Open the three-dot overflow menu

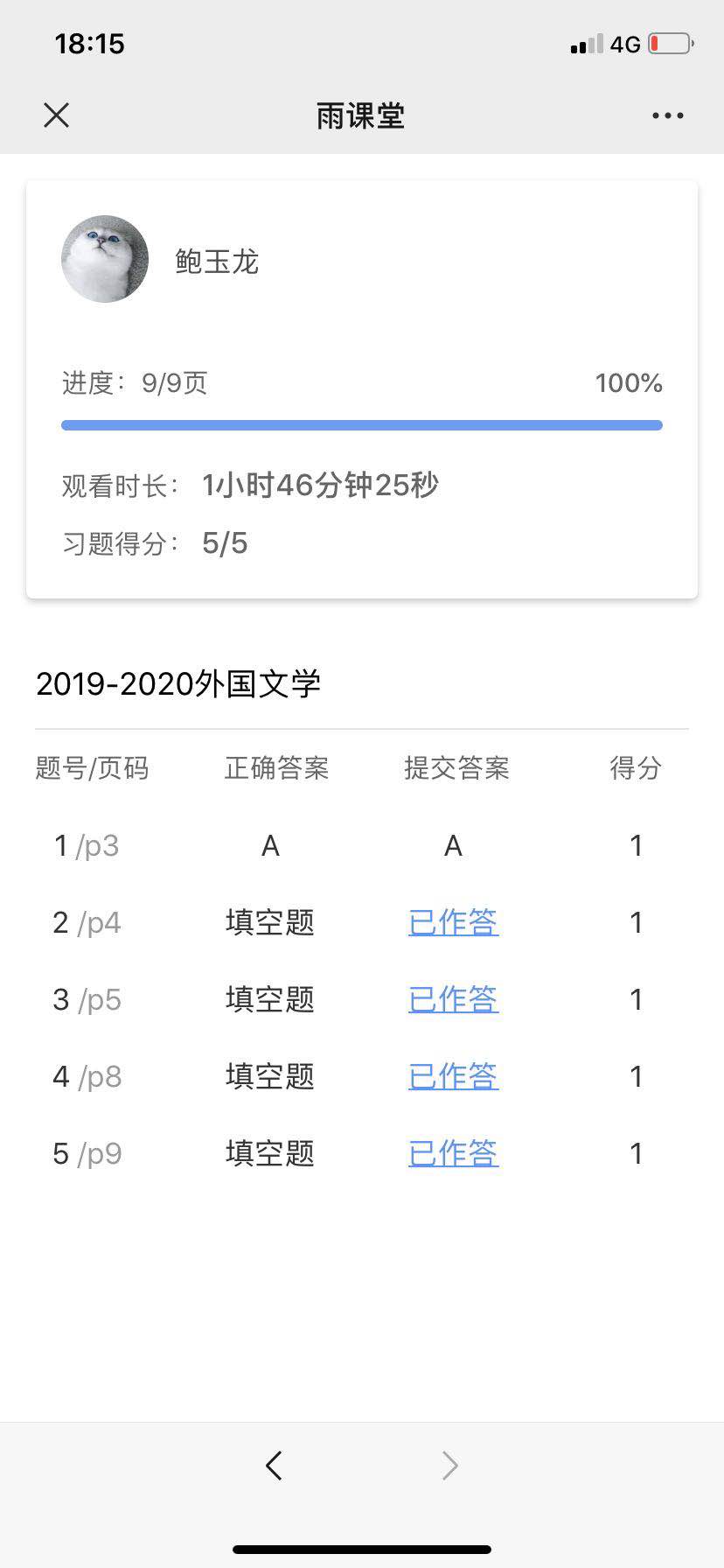click(667, 115)
